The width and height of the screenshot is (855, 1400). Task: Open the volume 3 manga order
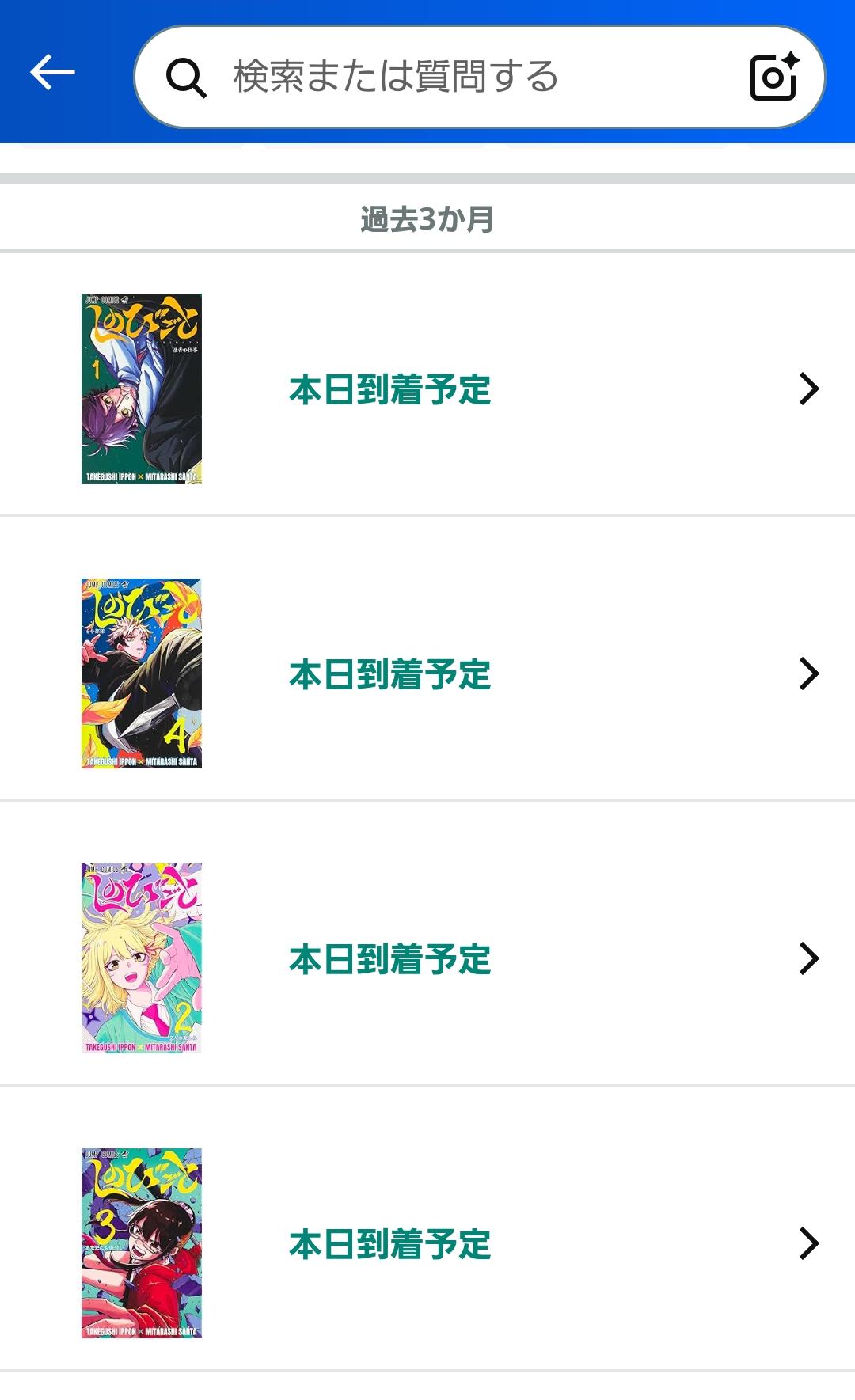pos(427,1243)
